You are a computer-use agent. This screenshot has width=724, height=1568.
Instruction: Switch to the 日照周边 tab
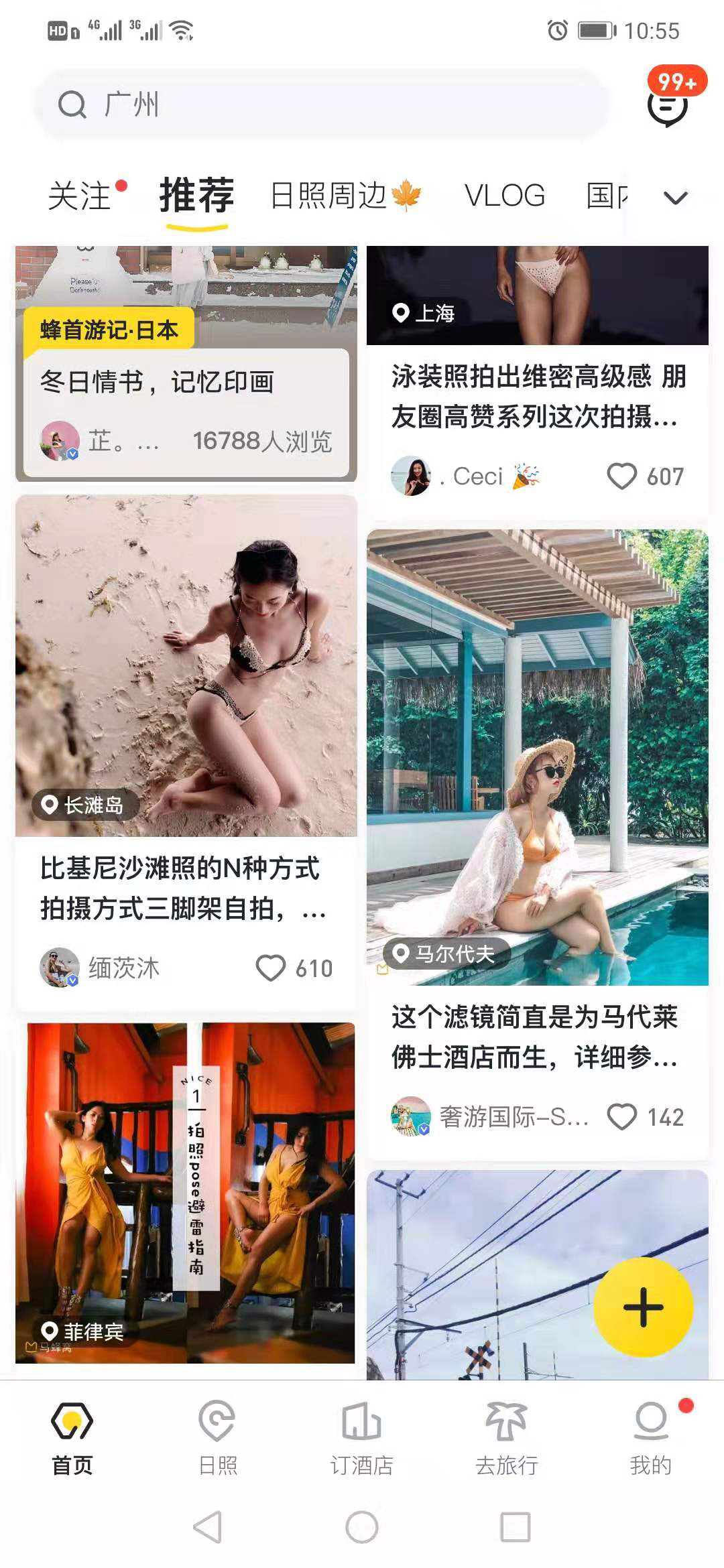click(x=330, y=196)
